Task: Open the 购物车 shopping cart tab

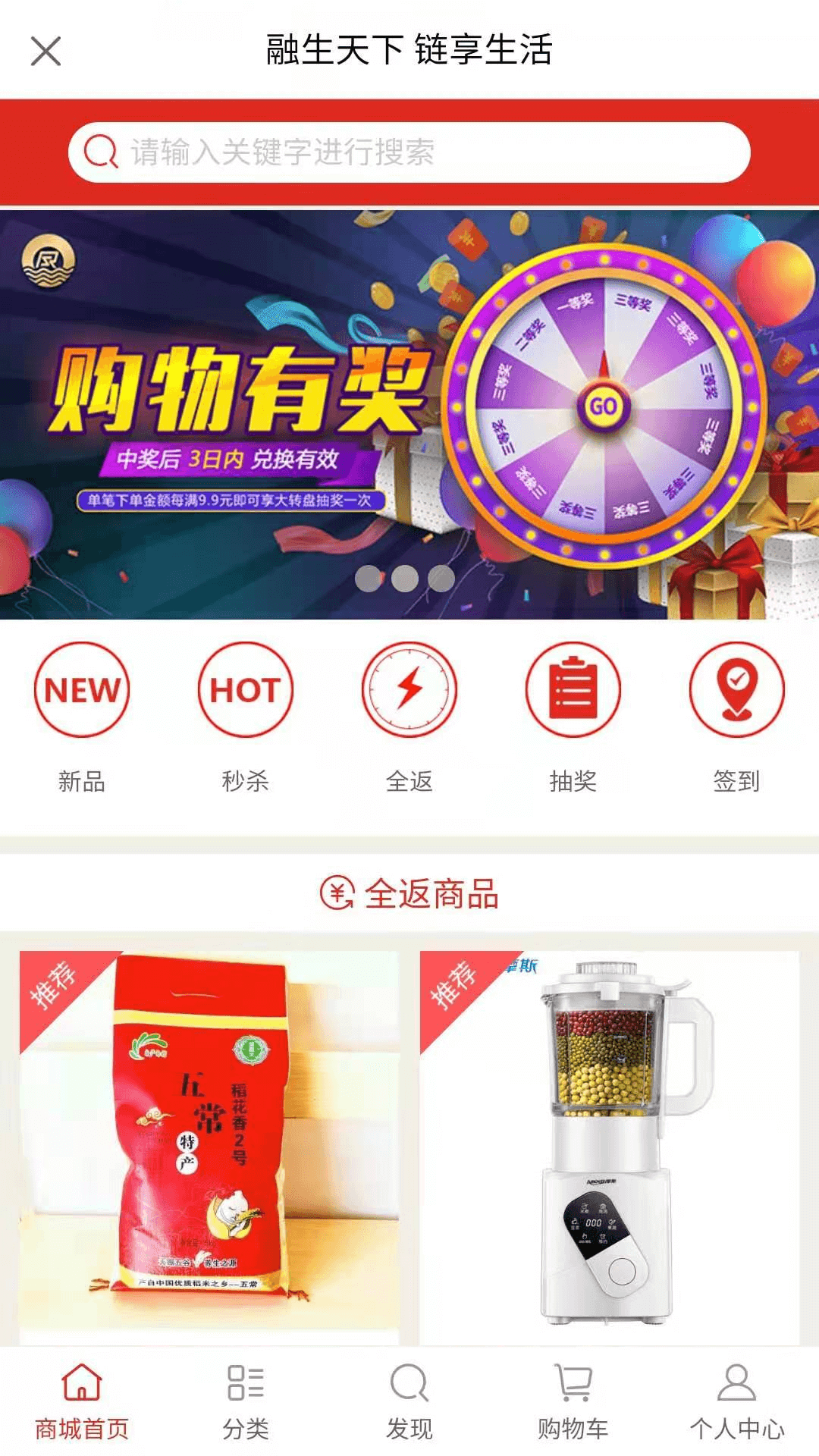Action: (573, 1401)
